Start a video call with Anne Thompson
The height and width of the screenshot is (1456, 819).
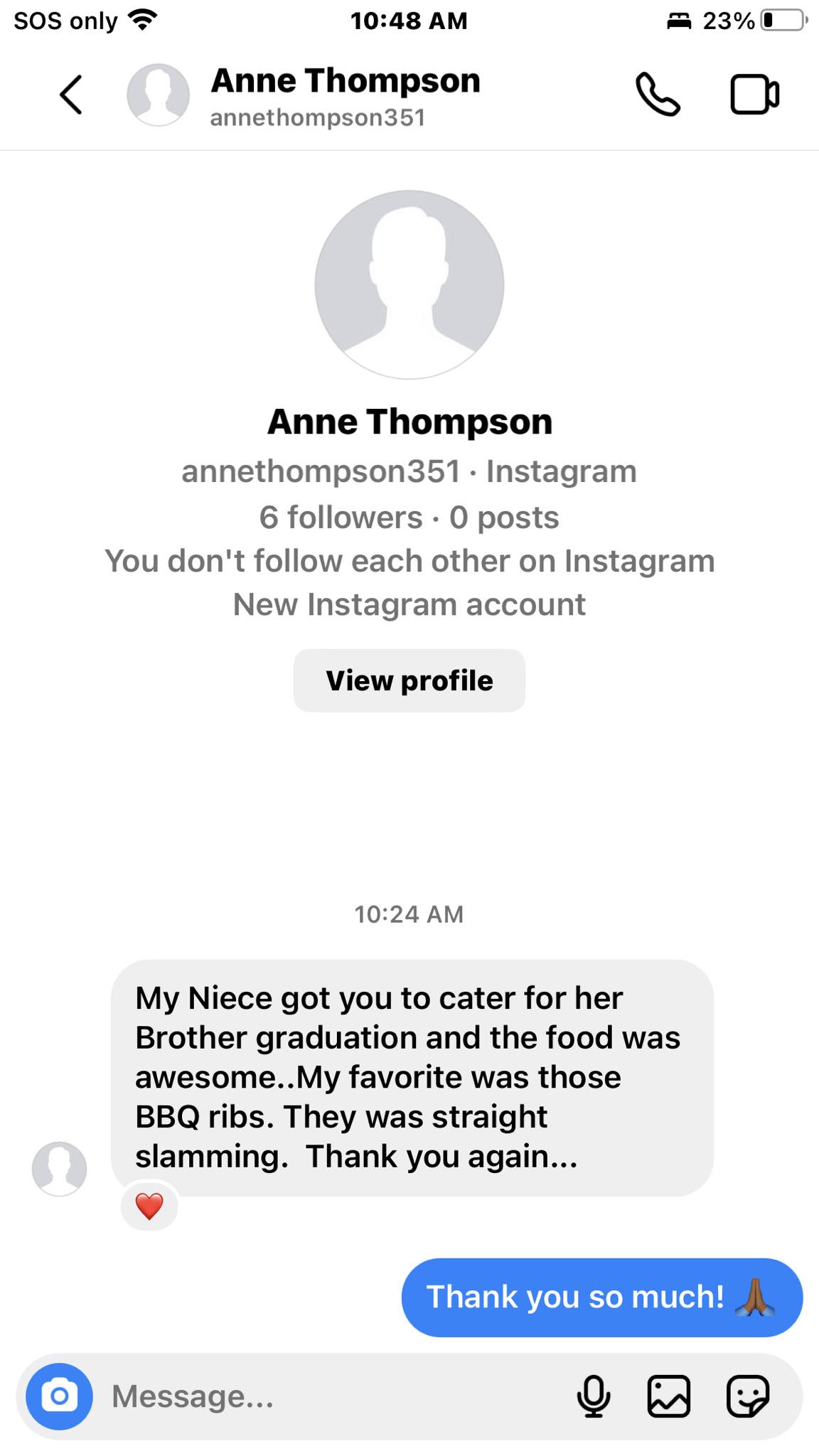click(x=754, y=95)
